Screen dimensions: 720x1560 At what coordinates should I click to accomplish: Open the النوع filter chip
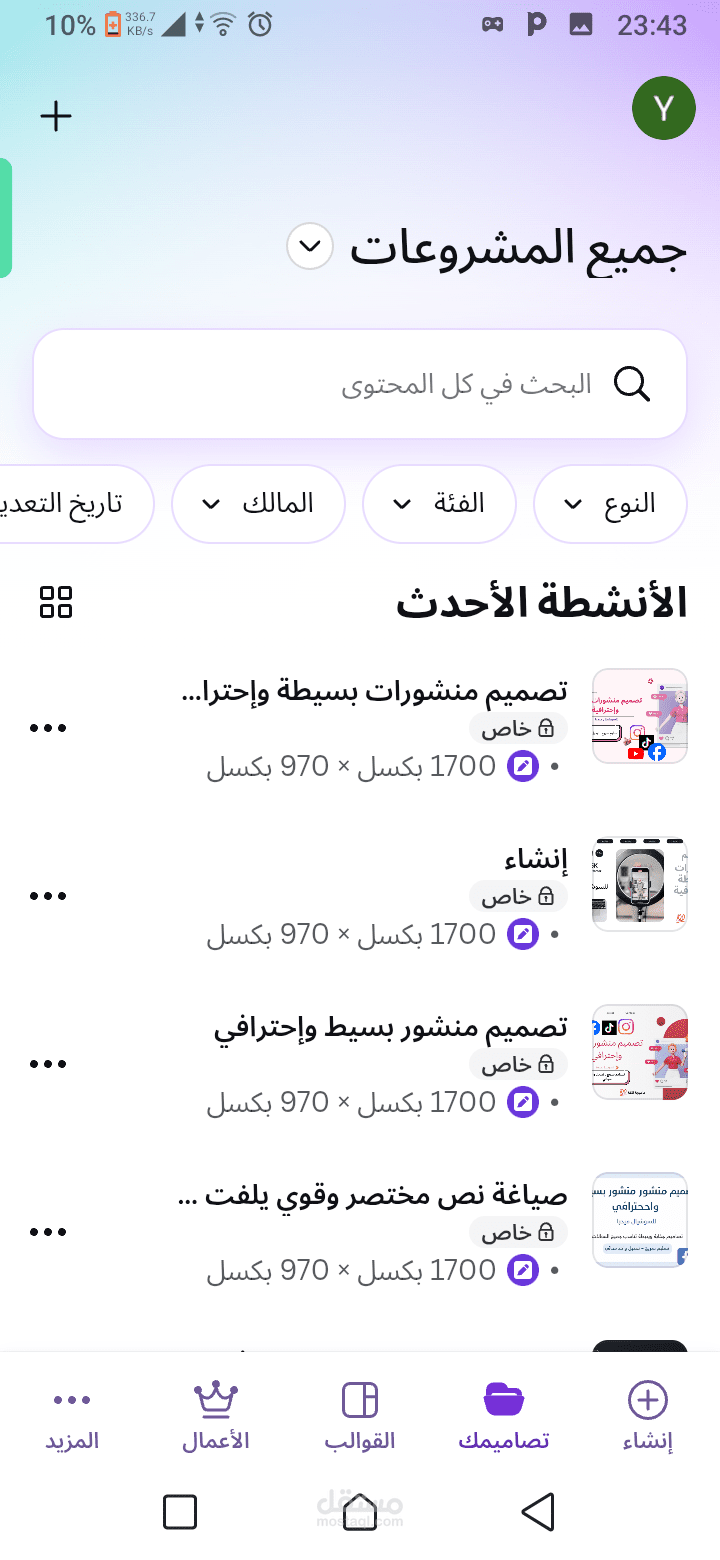coord(610,504)
